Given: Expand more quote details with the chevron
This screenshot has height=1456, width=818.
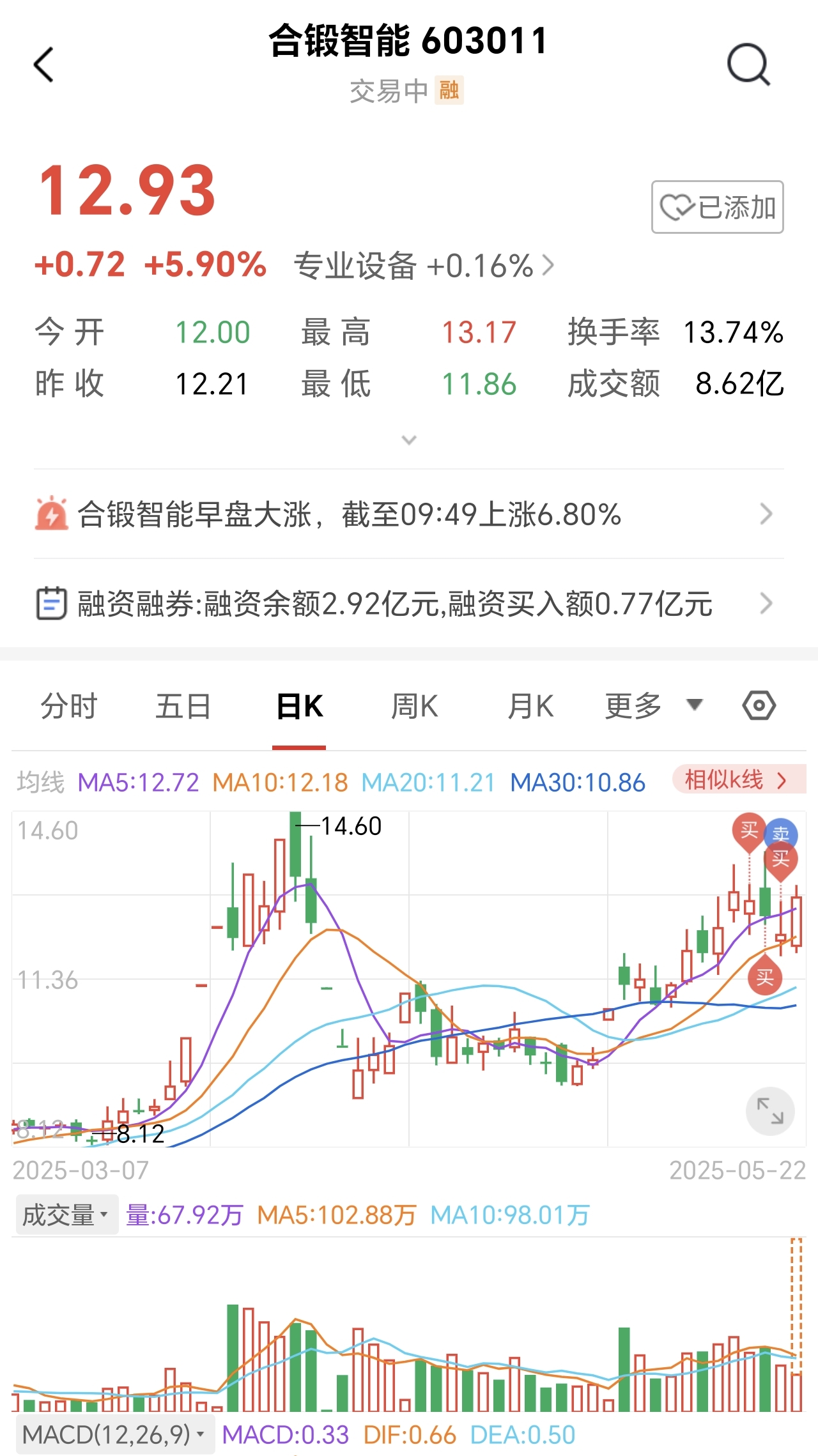Looking at the screenshot, I should pyautogui.click(x=409, y=440).
